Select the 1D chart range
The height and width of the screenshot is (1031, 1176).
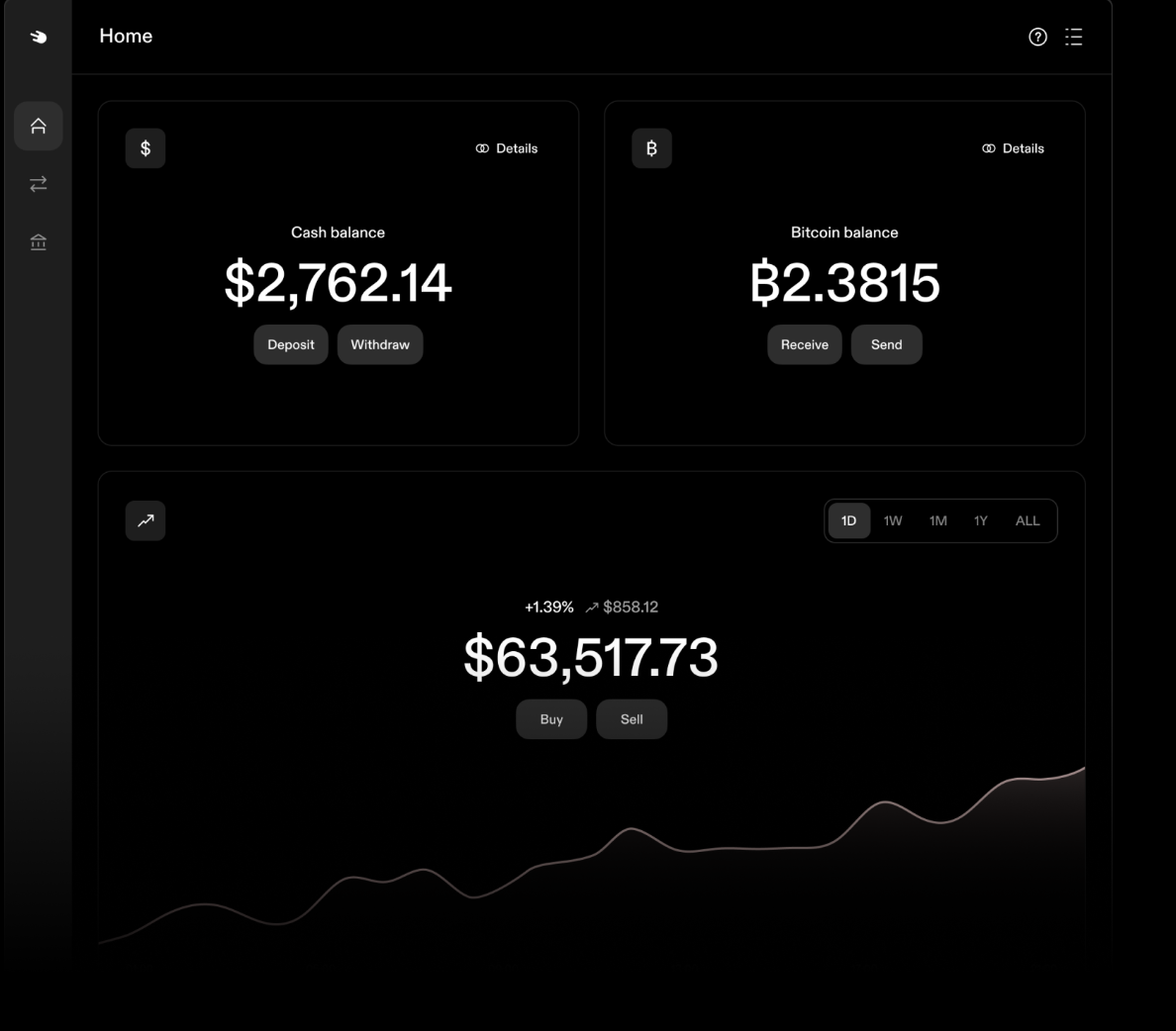click(x=848, y=520)
